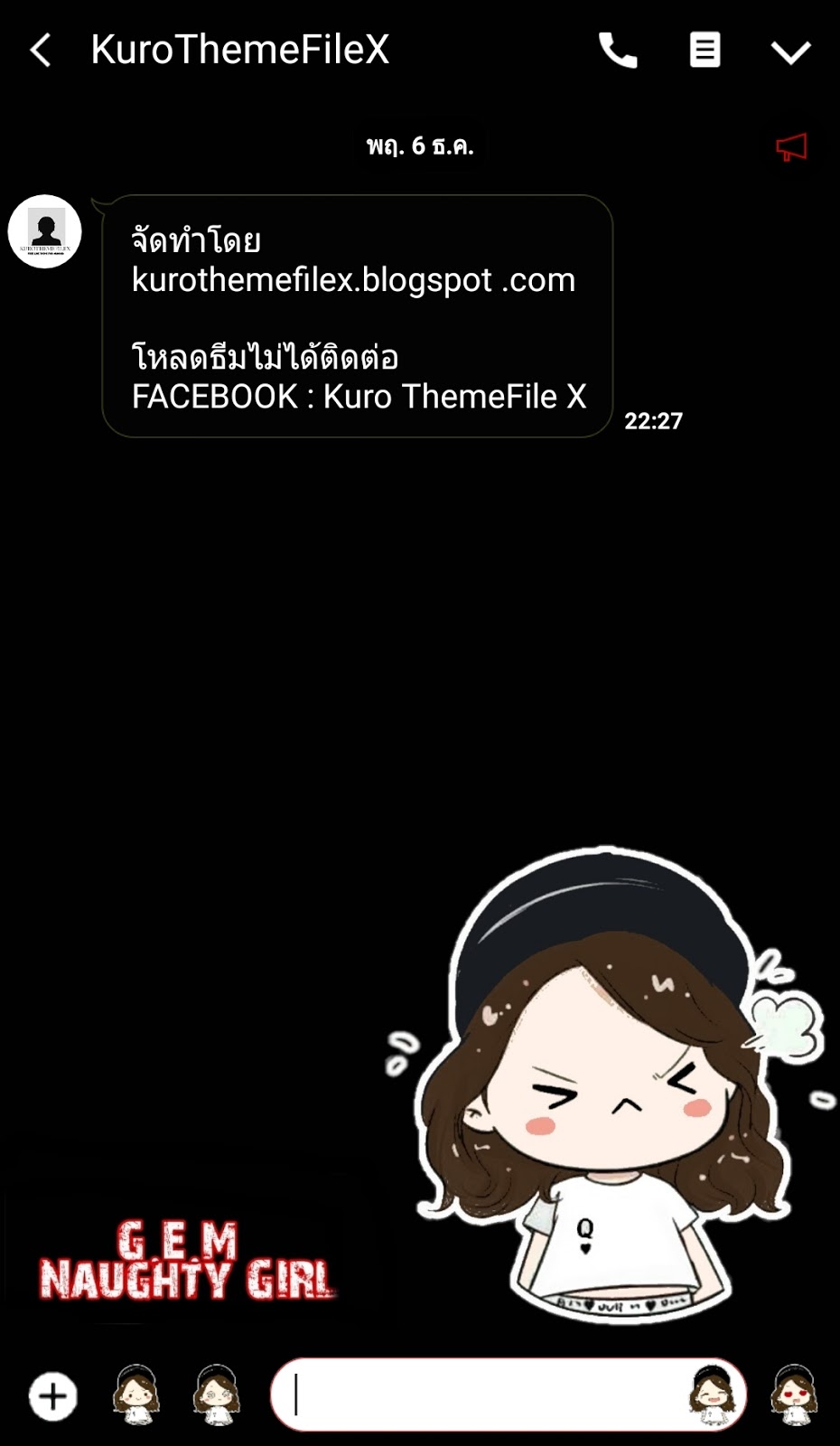Start a voice call with KuroThemeFileX
This screenshot has height=1446, width=840.
(x=618, y=51)
